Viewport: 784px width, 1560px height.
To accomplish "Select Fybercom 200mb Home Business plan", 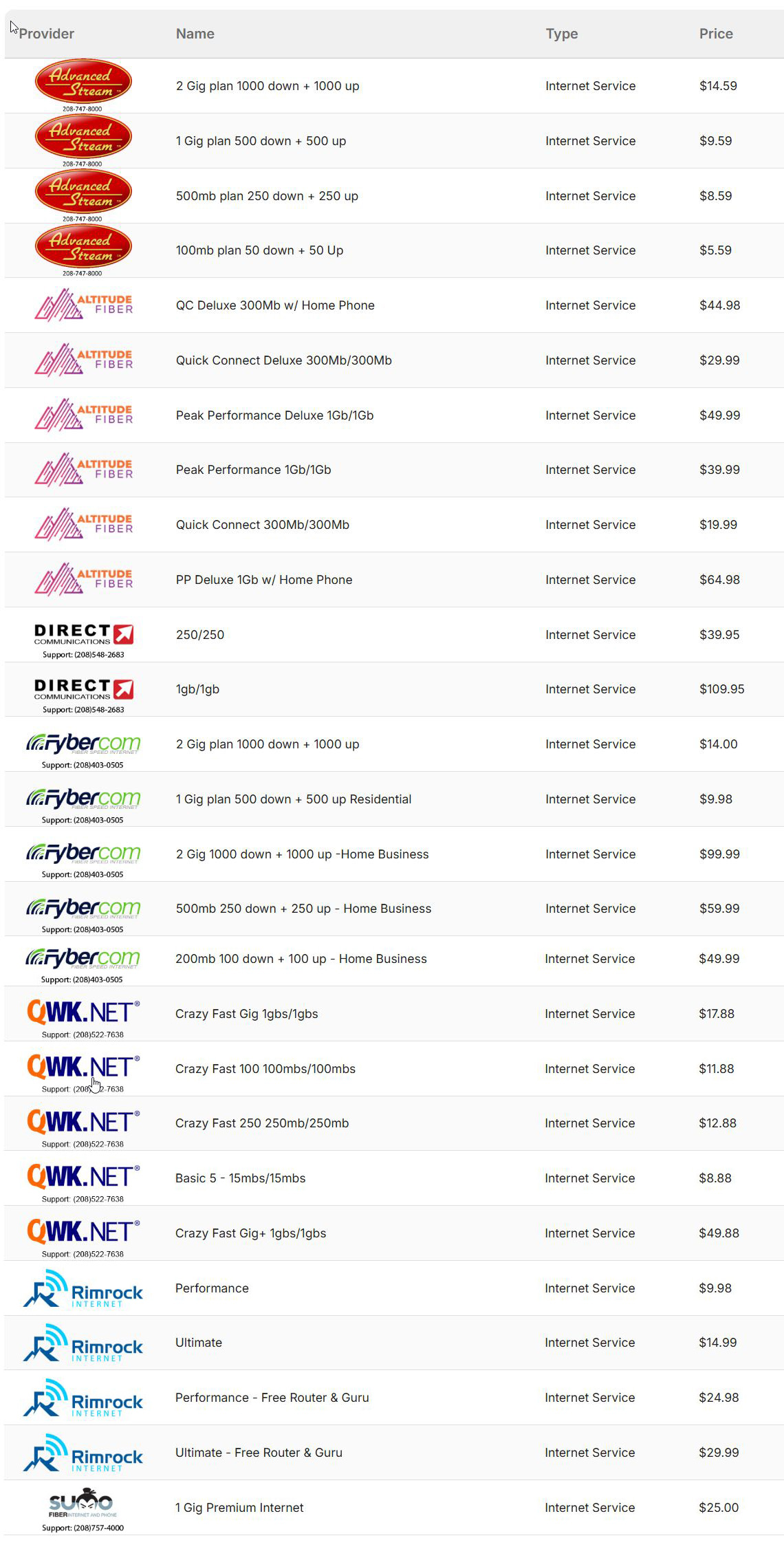I will tap(301, 959).
